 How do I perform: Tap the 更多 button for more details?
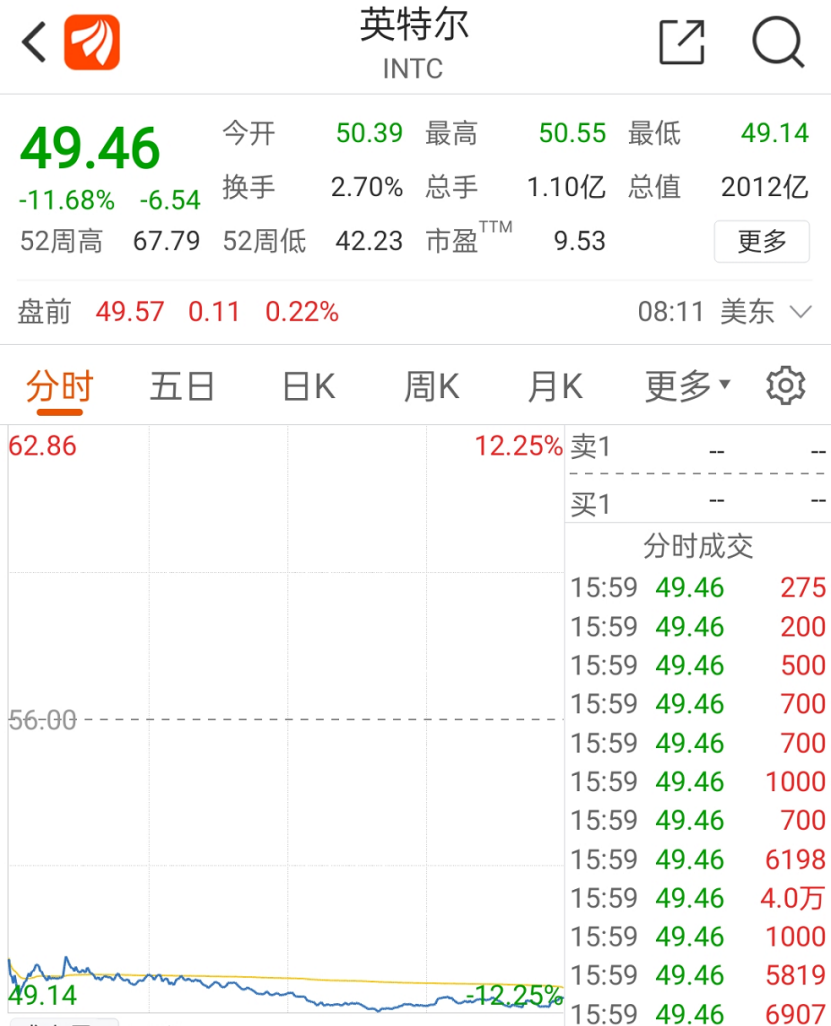coord(761,241)
